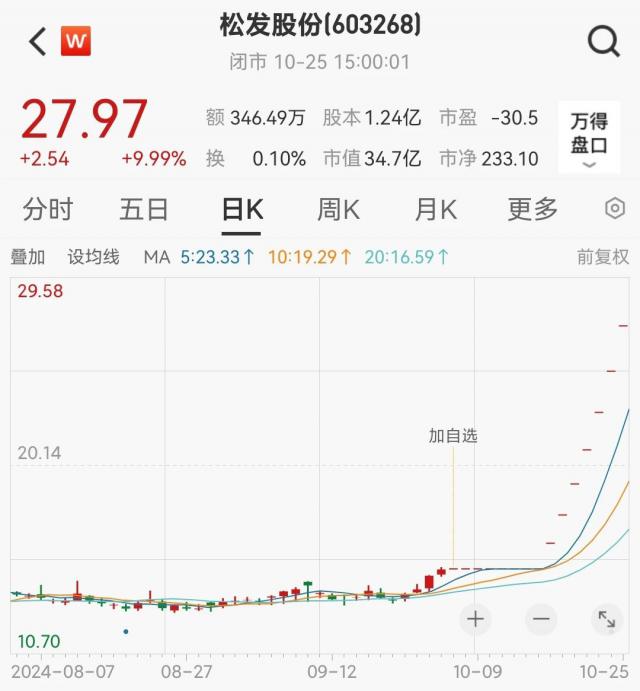Zoom in the K-line chart with plus
This screenshot has width=640, height=691.
point(475,619)
